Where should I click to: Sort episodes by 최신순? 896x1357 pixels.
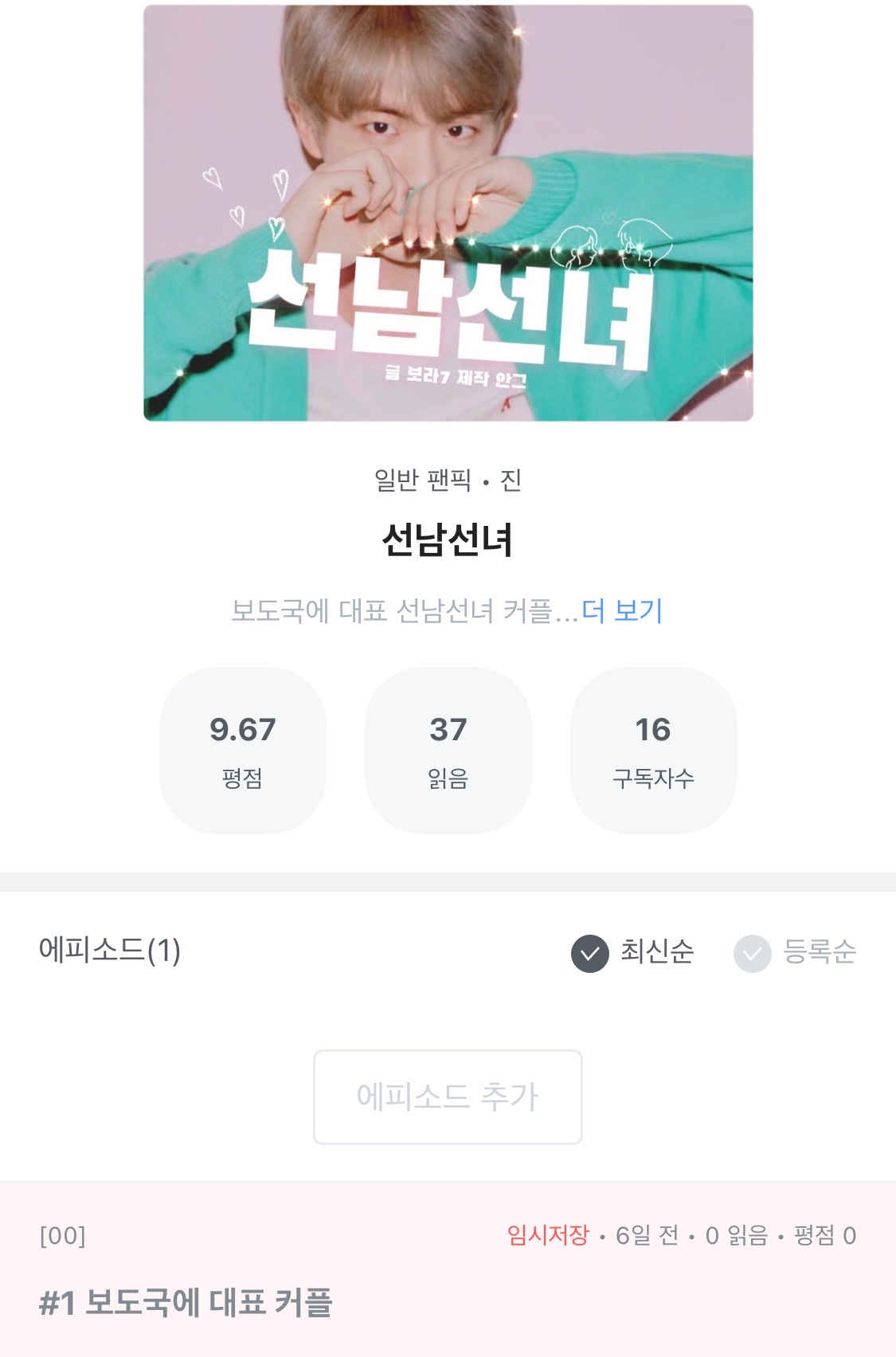tap(633, 952)
